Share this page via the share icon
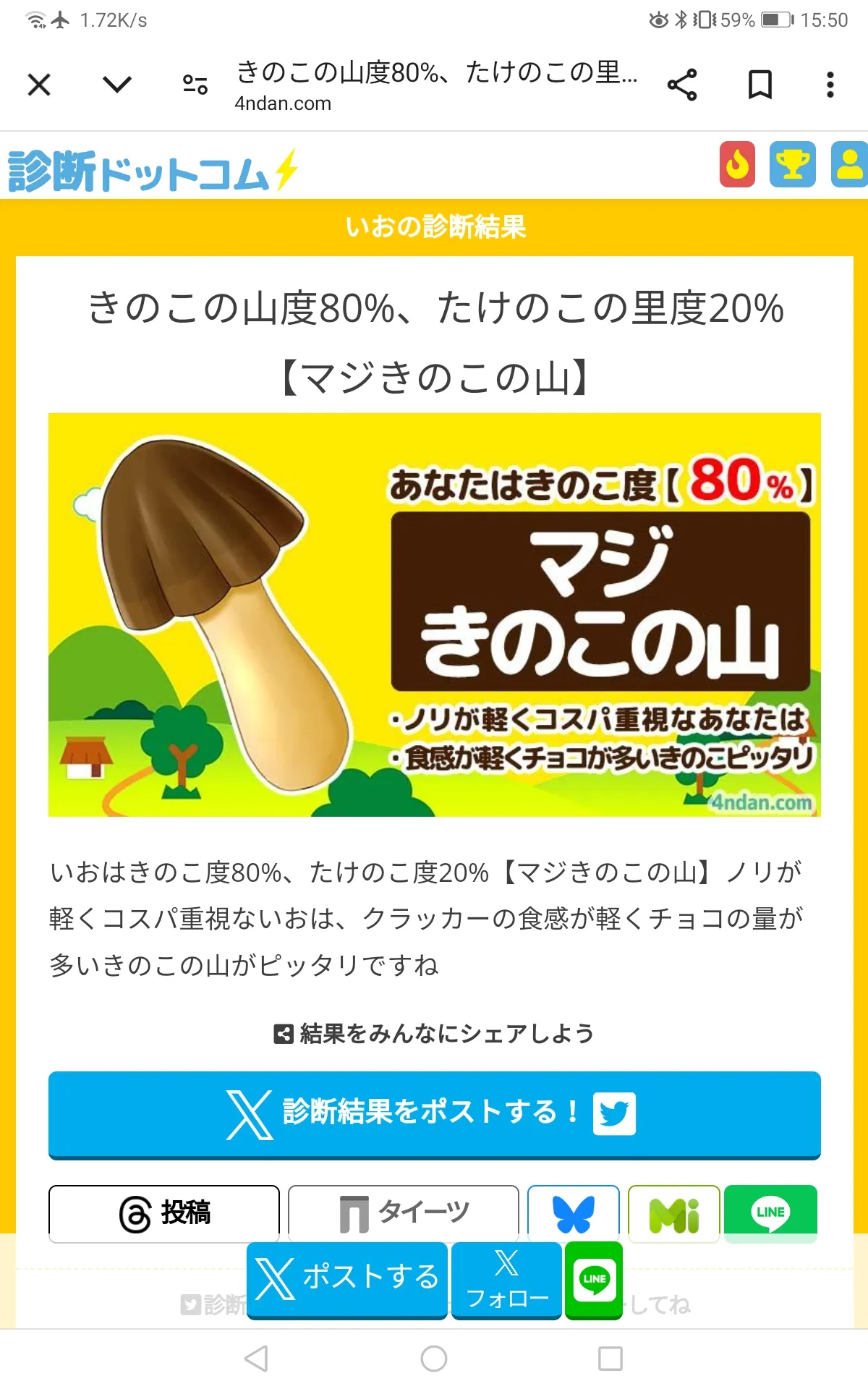Viewport: 868px width, 1389px height. tap(681, 85)
